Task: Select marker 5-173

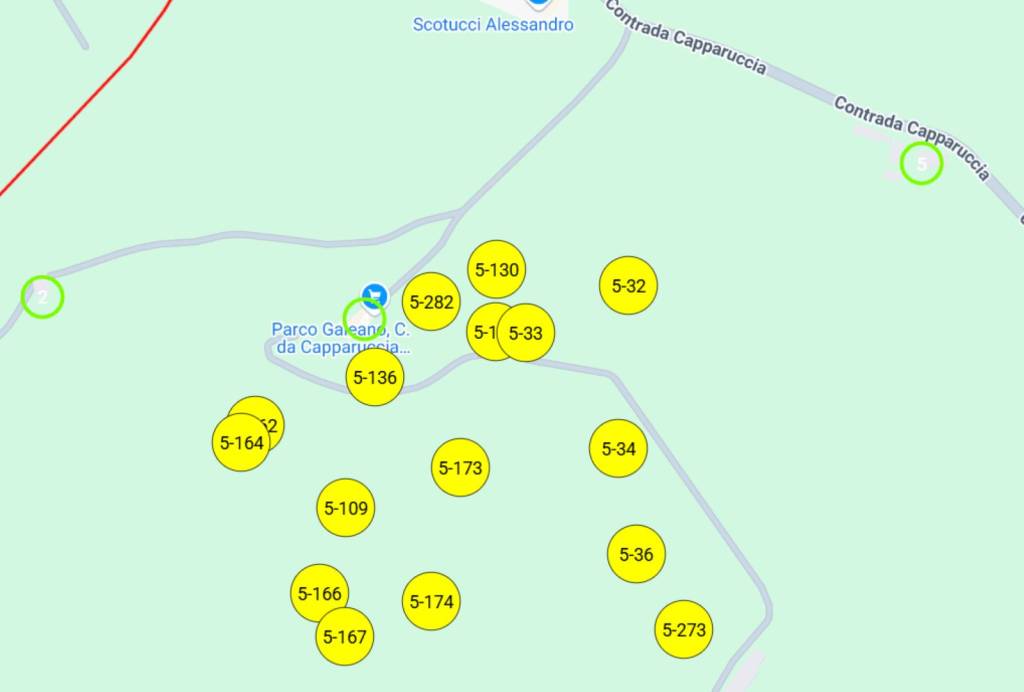Action: [x=460, y=467]
